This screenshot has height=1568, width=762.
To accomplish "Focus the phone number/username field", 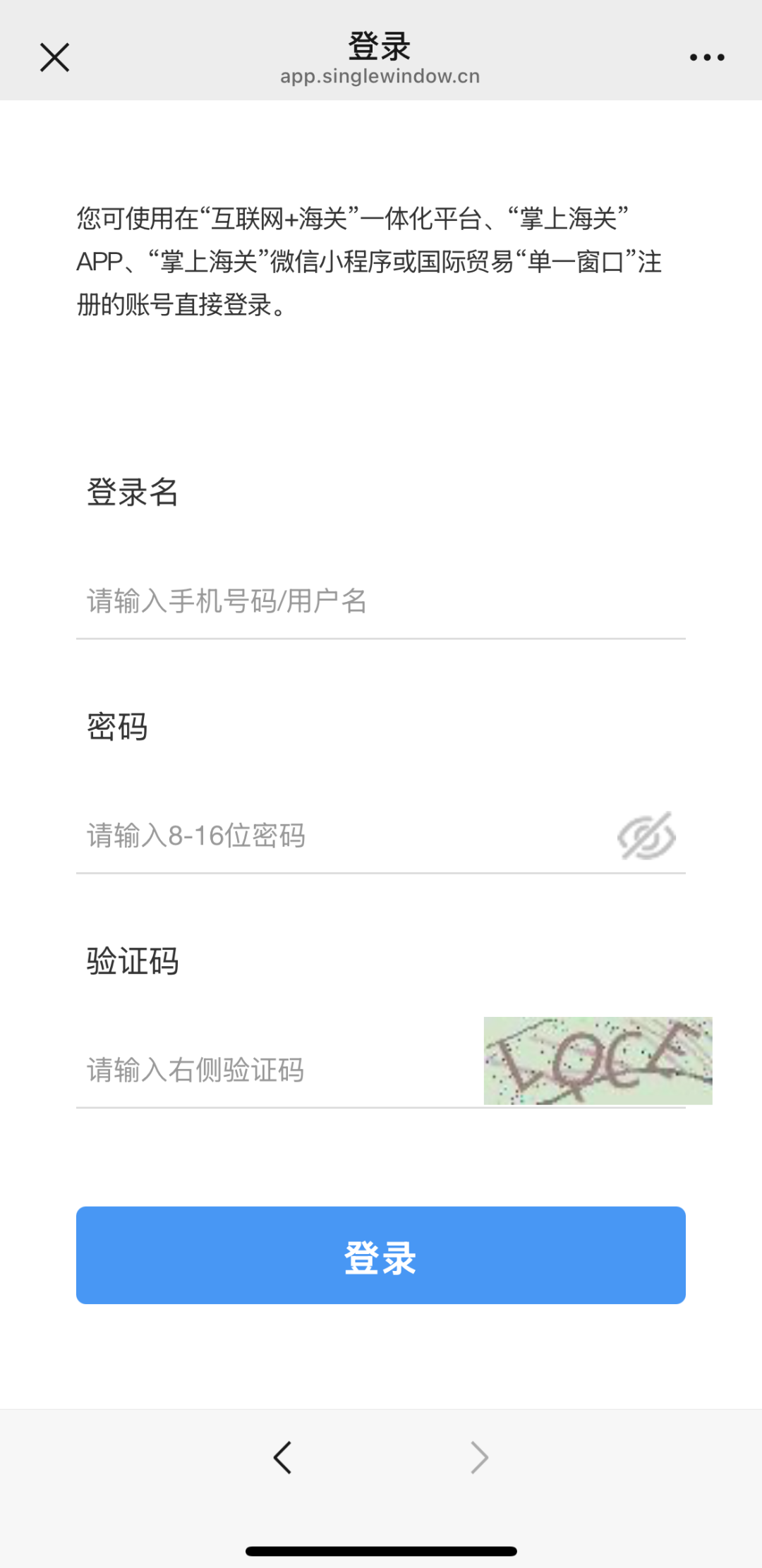I will pos(381,601).
